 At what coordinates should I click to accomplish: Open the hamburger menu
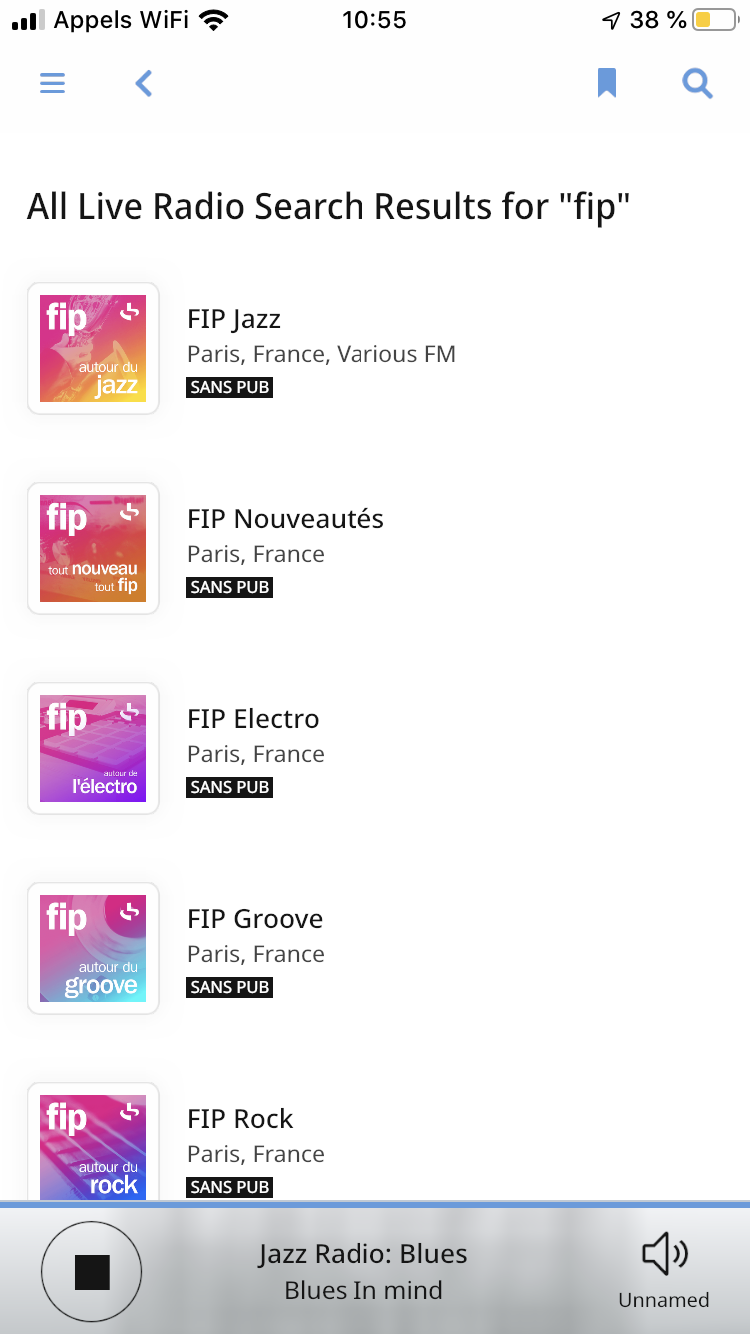[52, 83]
